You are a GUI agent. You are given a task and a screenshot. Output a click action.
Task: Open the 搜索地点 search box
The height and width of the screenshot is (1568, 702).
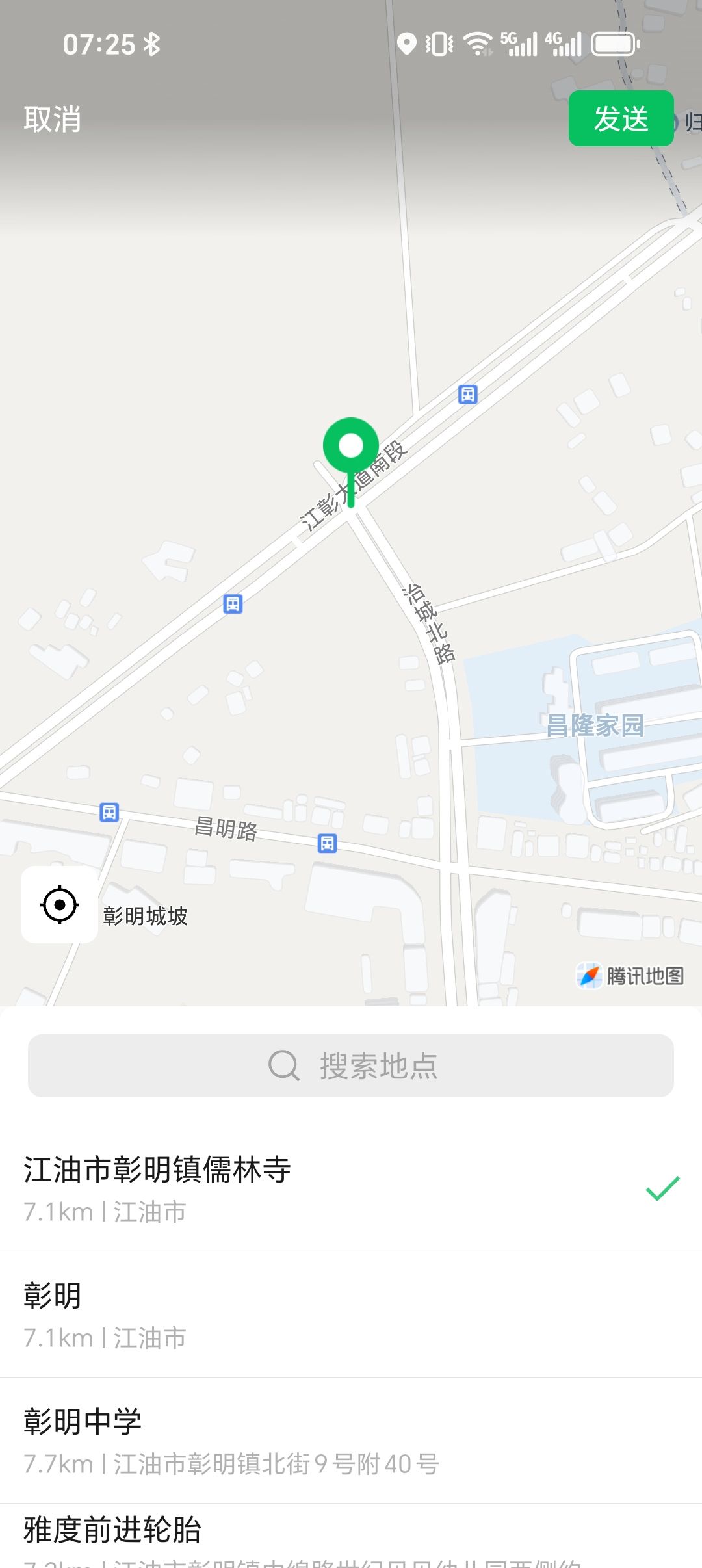(351, 1066)
